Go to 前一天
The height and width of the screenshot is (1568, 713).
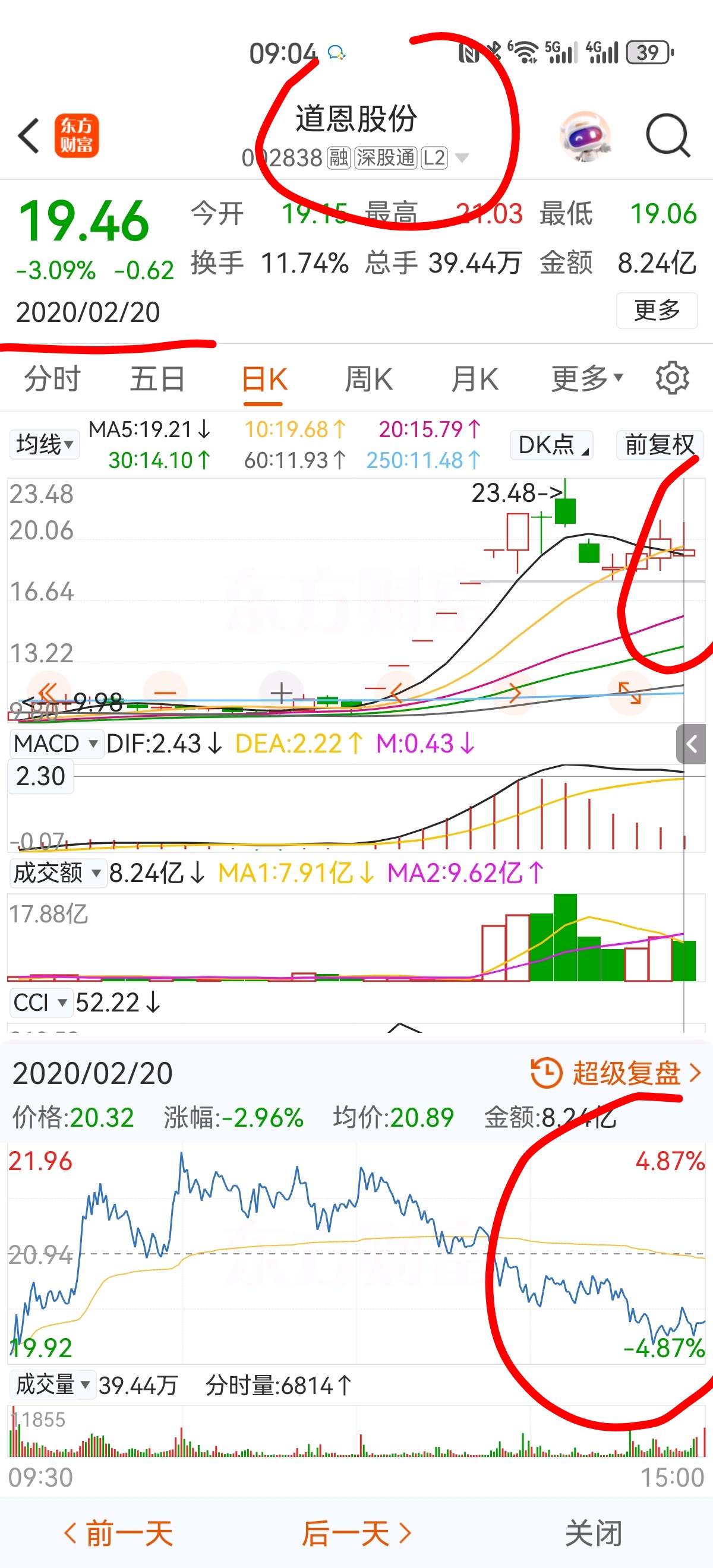point(119,1533)
